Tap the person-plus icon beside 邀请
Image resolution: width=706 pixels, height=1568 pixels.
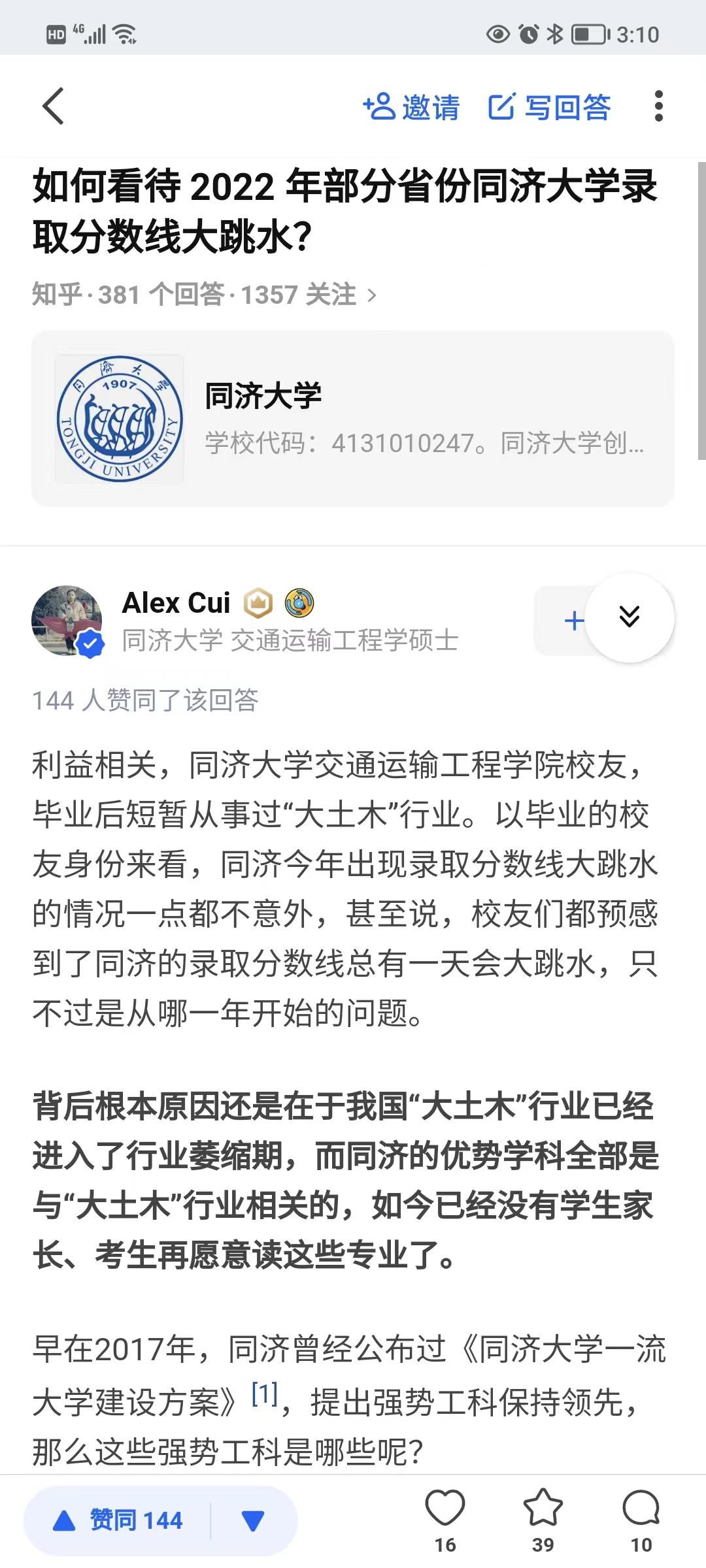(381, 106)
